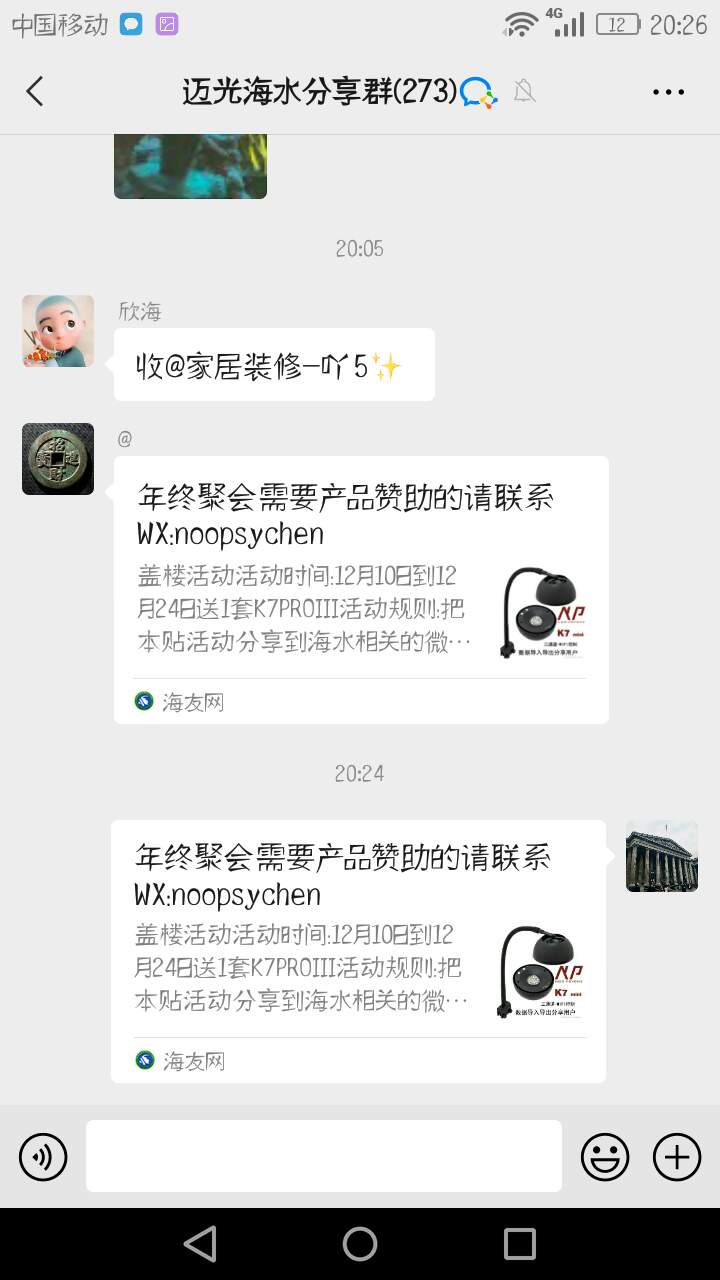Tap the system home button

[360, 1244]
